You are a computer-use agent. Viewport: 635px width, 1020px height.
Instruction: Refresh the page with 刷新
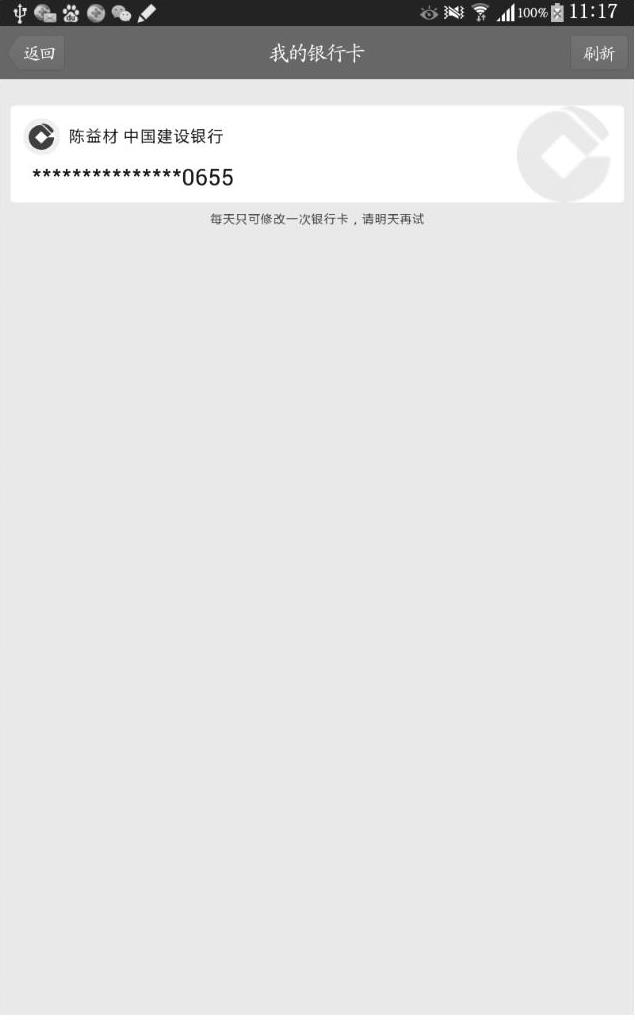coord(598,53)
